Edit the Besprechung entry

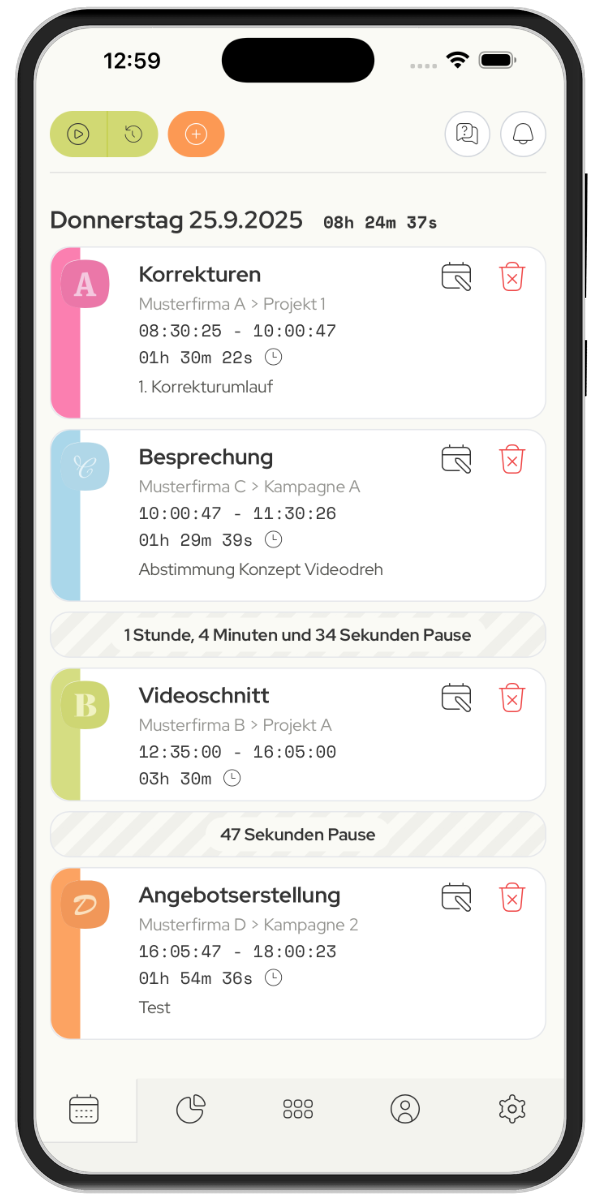[456, 459]
